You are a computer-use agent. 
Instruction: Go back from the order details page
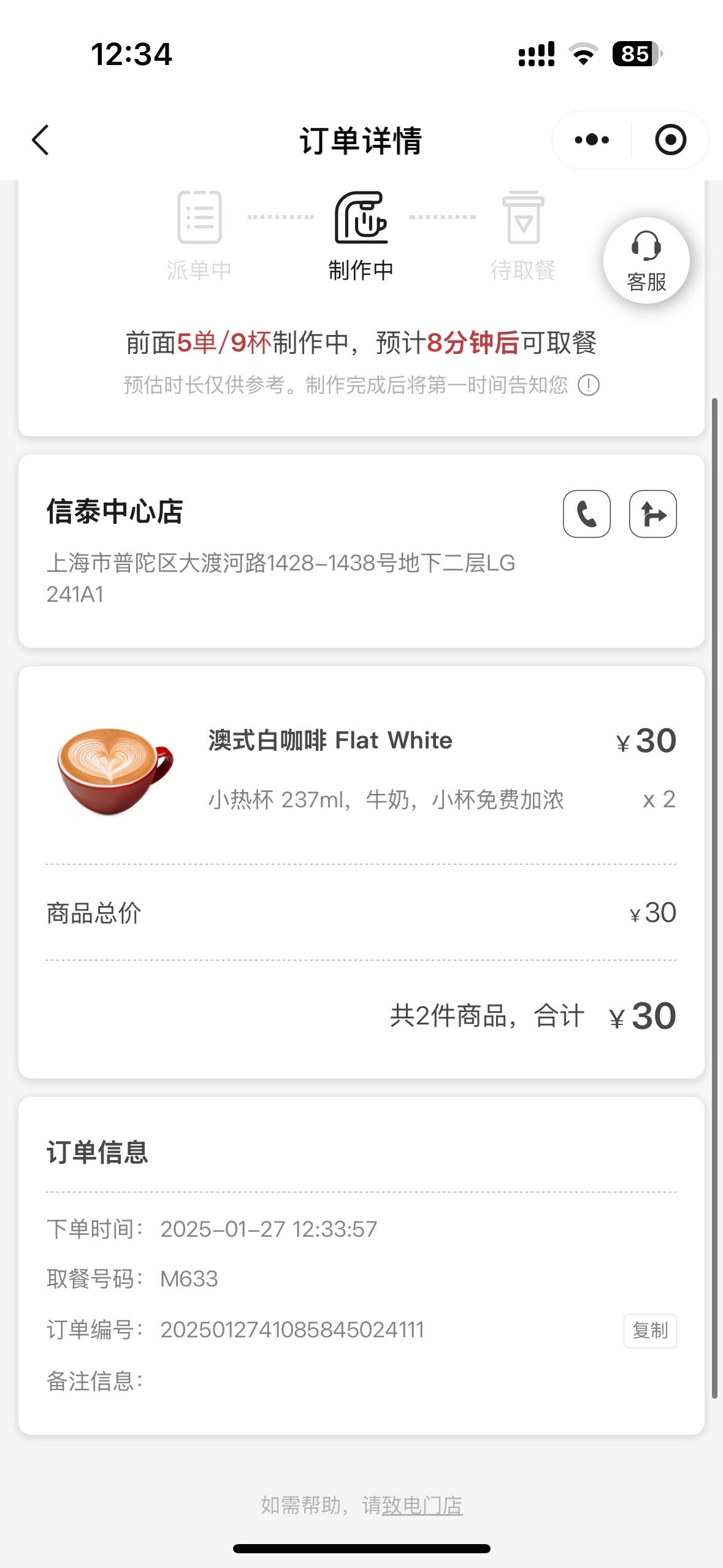(x=40, y=140)
